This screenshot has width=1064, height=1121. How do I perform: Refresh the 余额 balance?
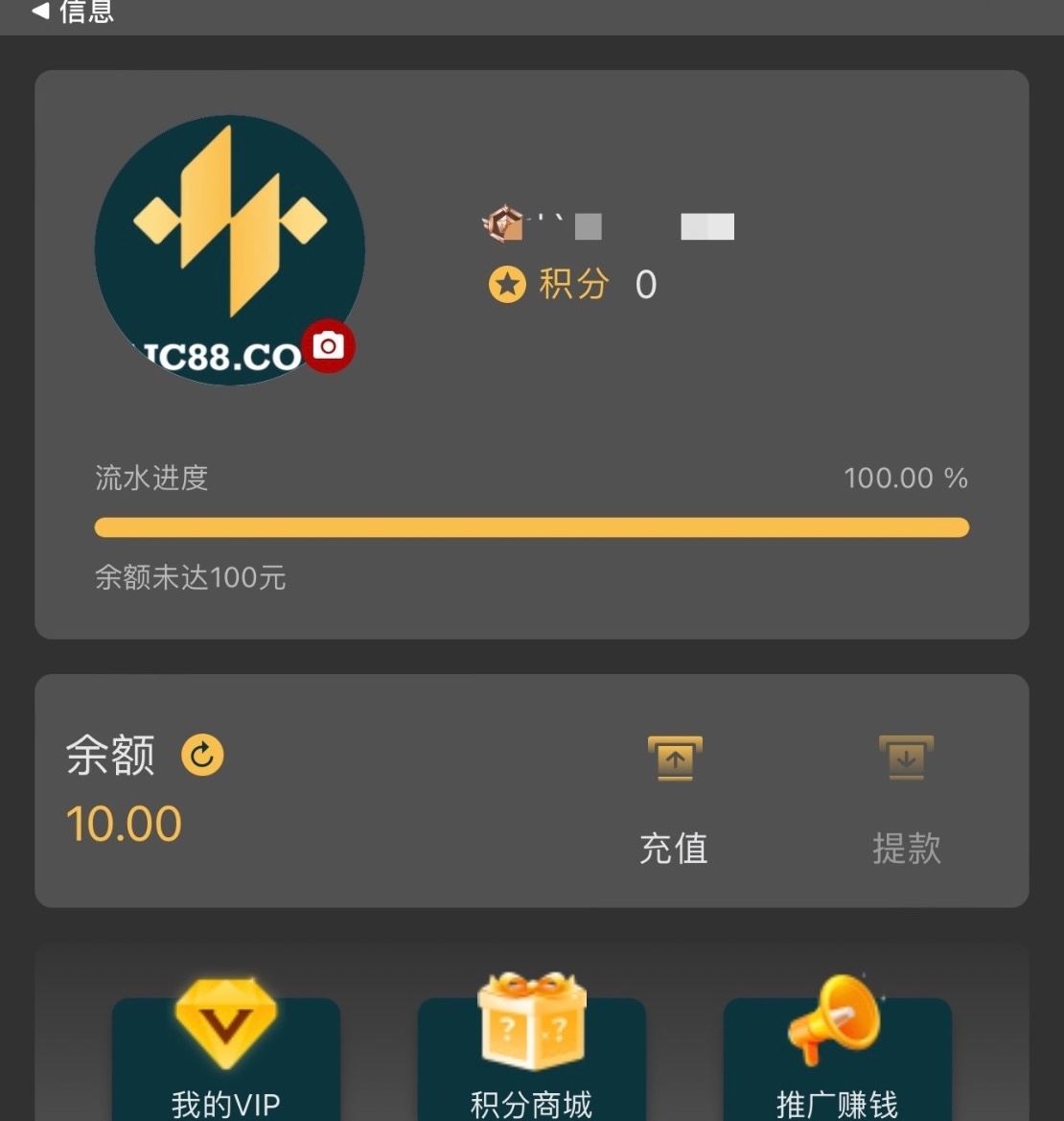pyautogui.click(x=202, y=755)
